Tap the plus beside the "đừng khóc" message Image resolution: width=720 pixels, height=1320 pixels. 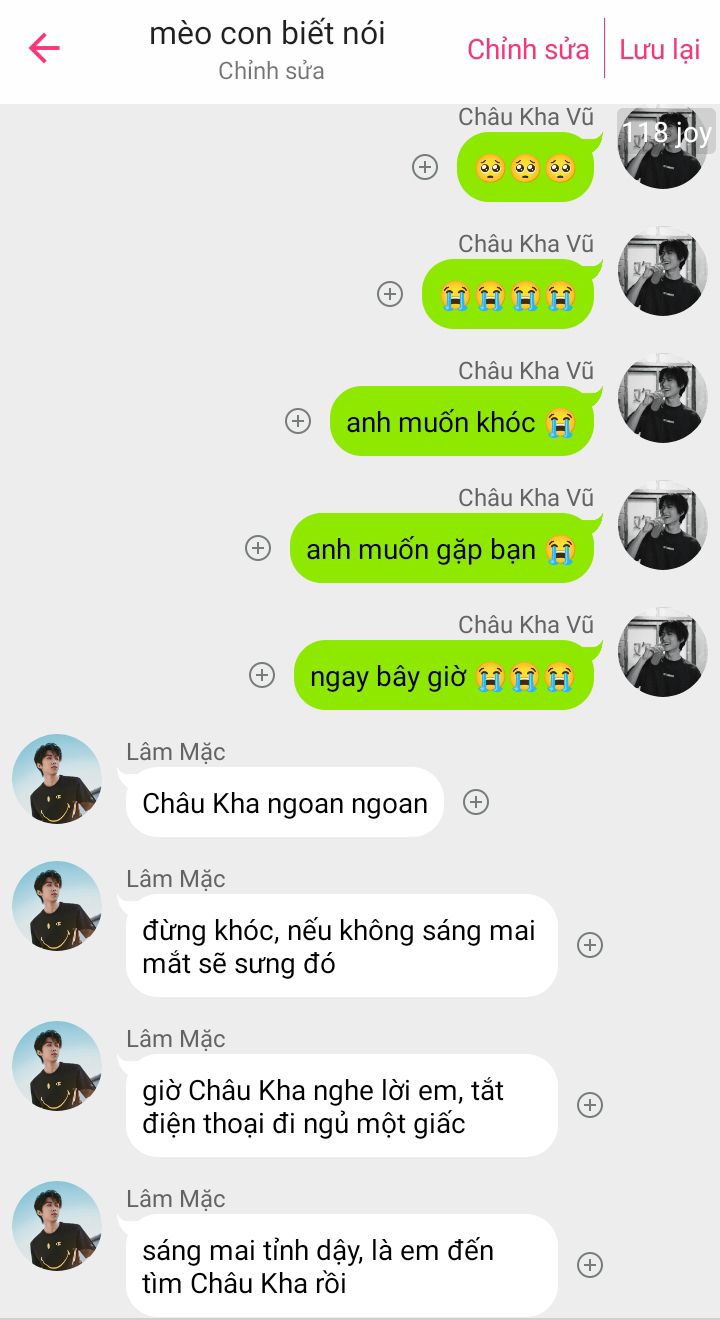[590, 945]
